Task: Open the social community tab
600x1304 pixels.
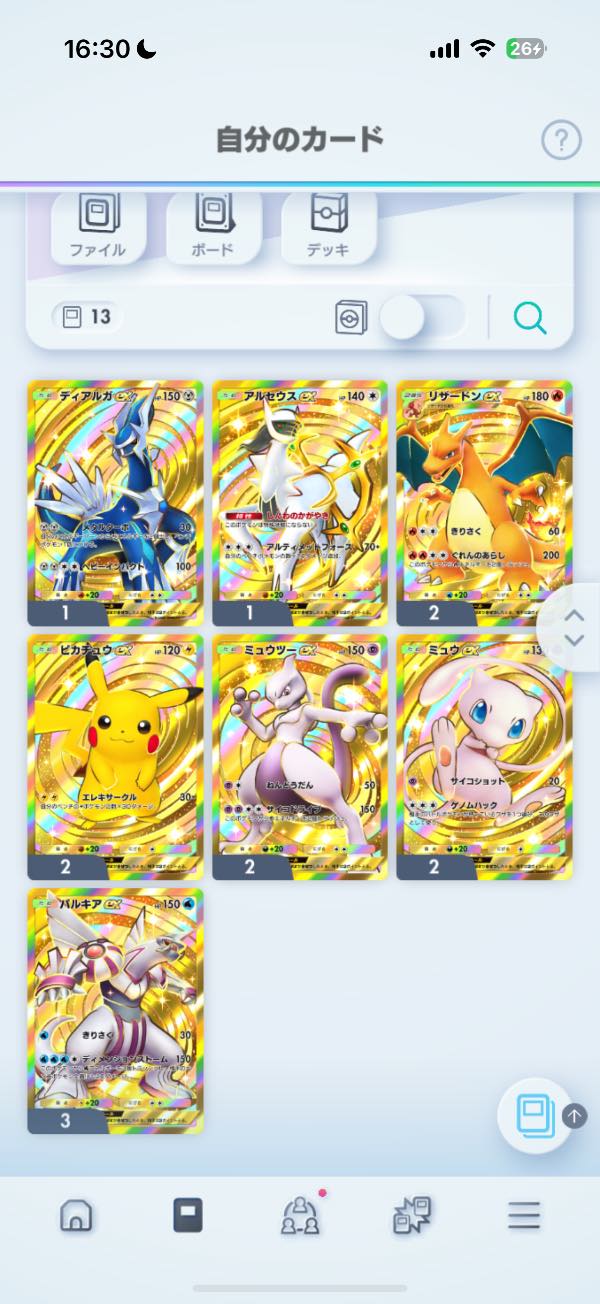Action: pos(300,1215)
